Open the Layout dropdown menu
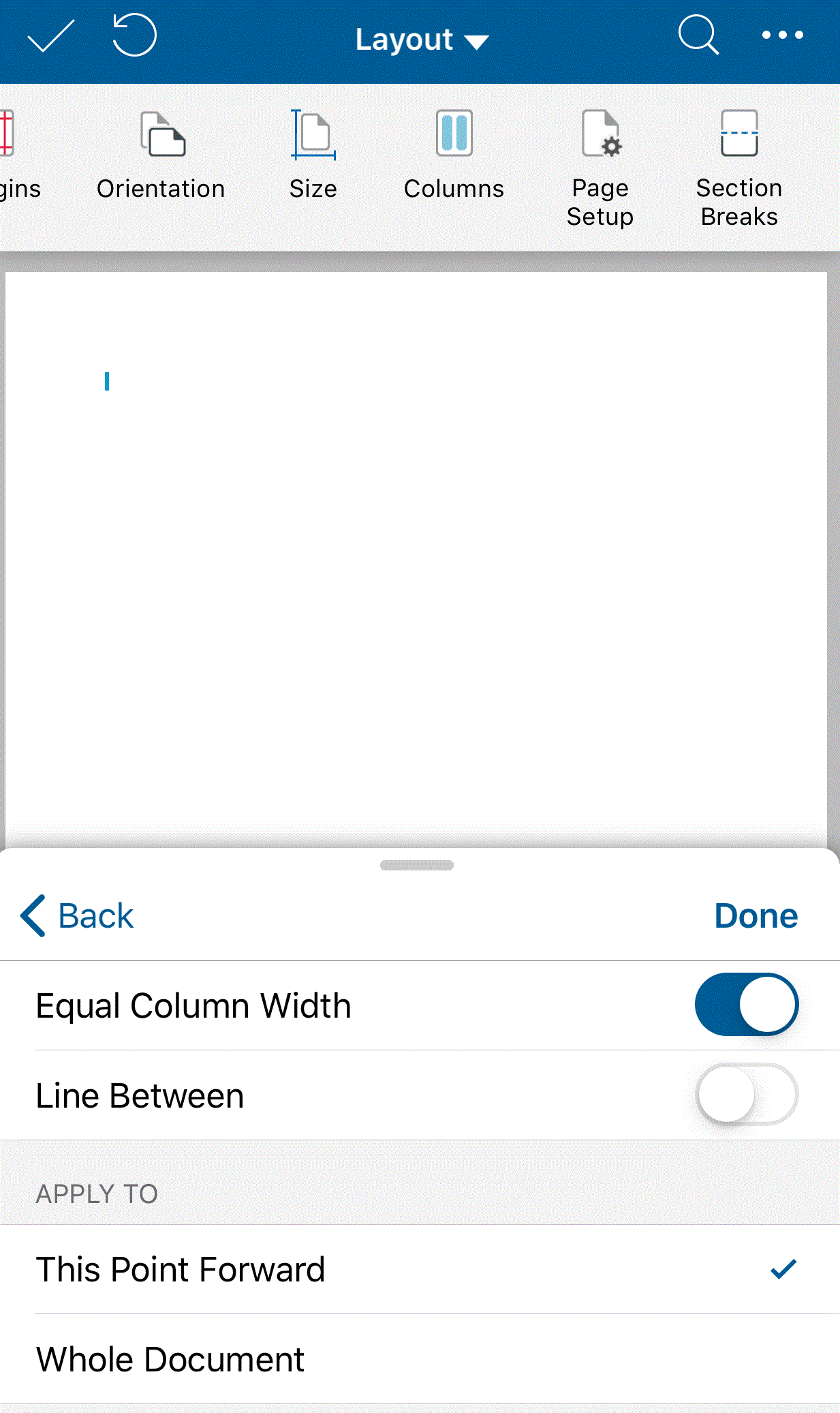840x1413 pixels. click(x=422, y=40)
